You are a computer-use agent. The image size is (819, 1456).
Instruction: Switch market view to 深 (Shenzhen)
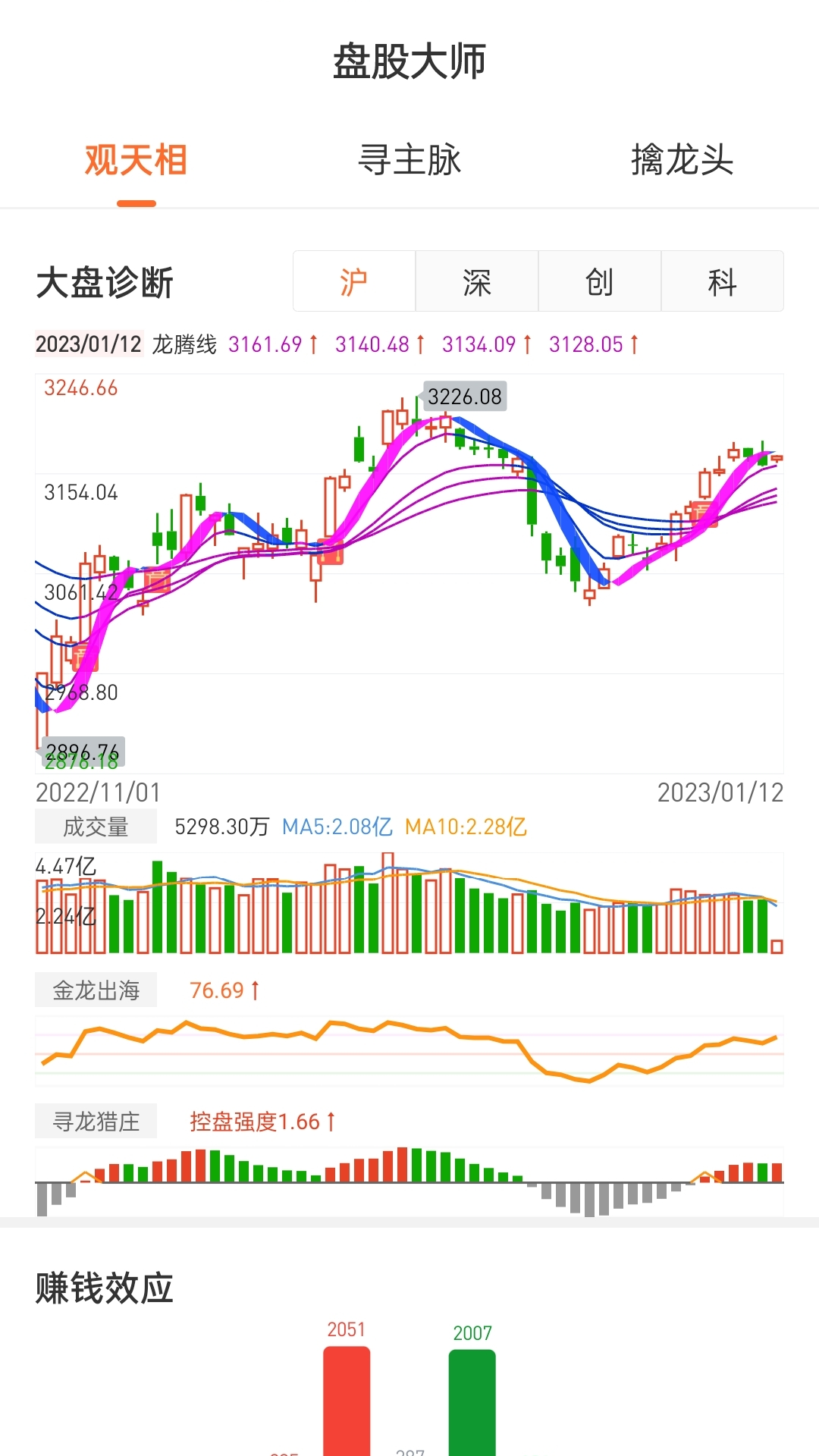coord(476,281)
